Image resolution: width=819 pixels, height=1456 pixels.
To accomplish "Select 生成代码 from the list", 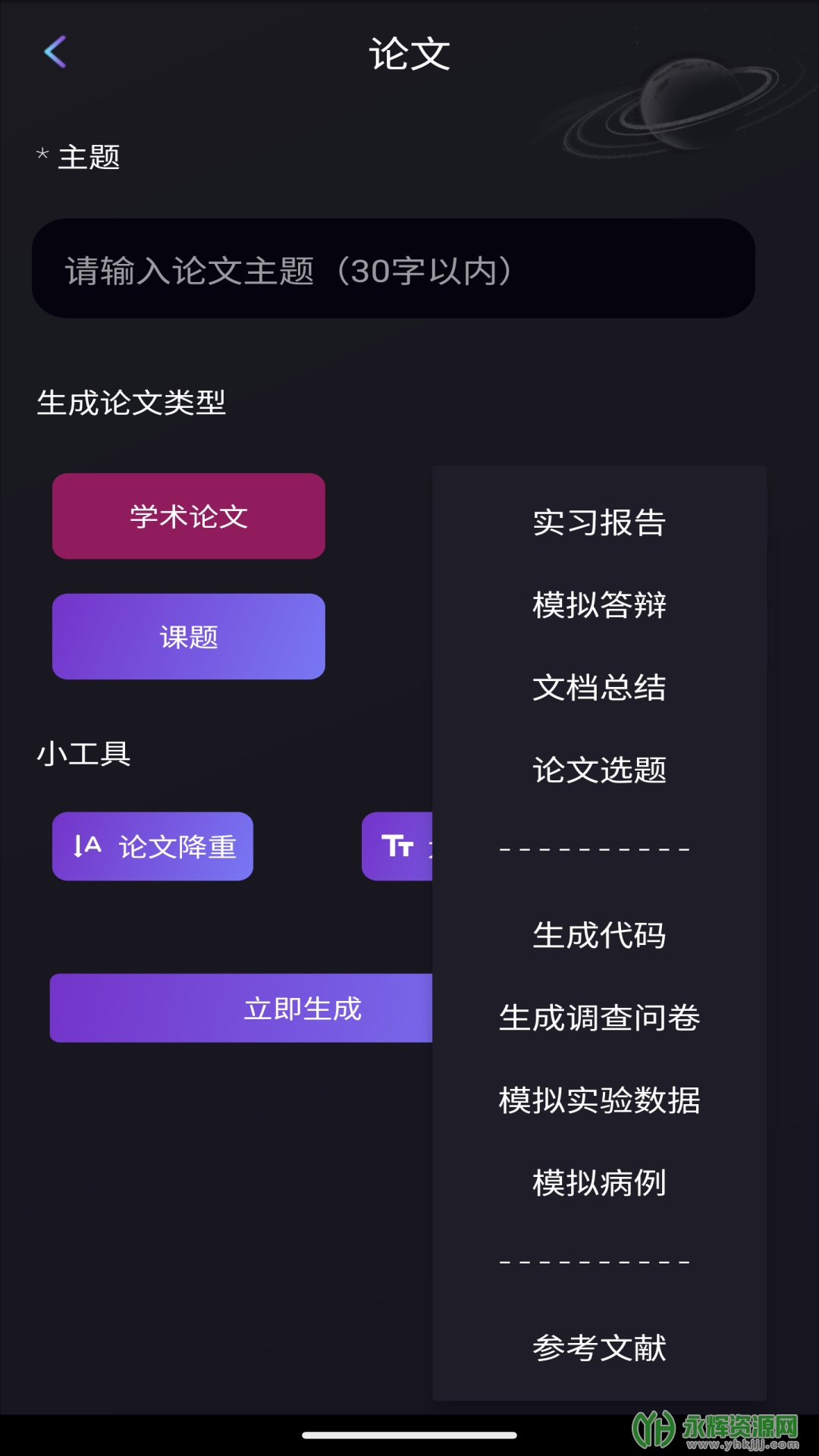I will point(599,936).
